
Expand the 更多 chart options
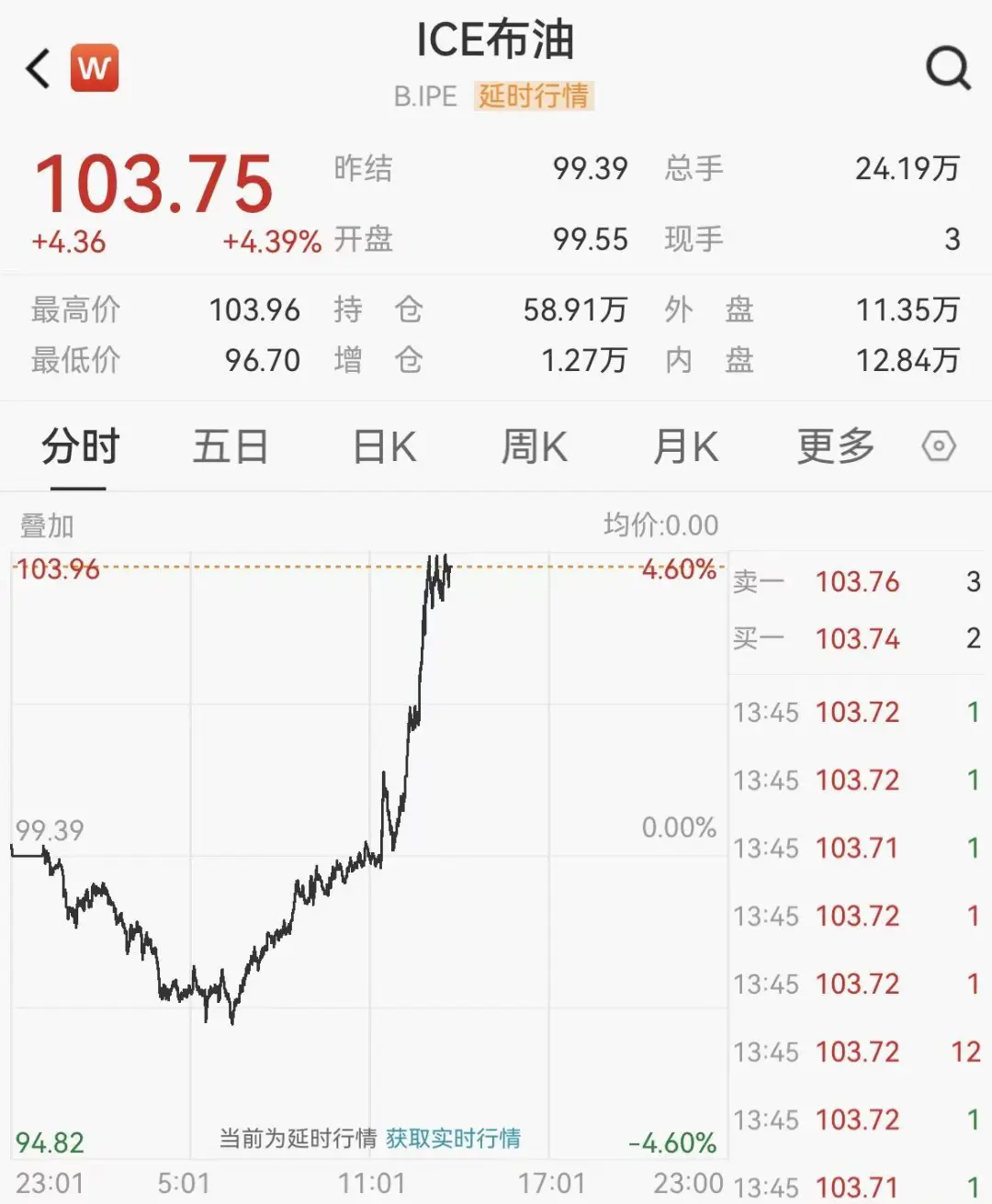pos(835,448)
